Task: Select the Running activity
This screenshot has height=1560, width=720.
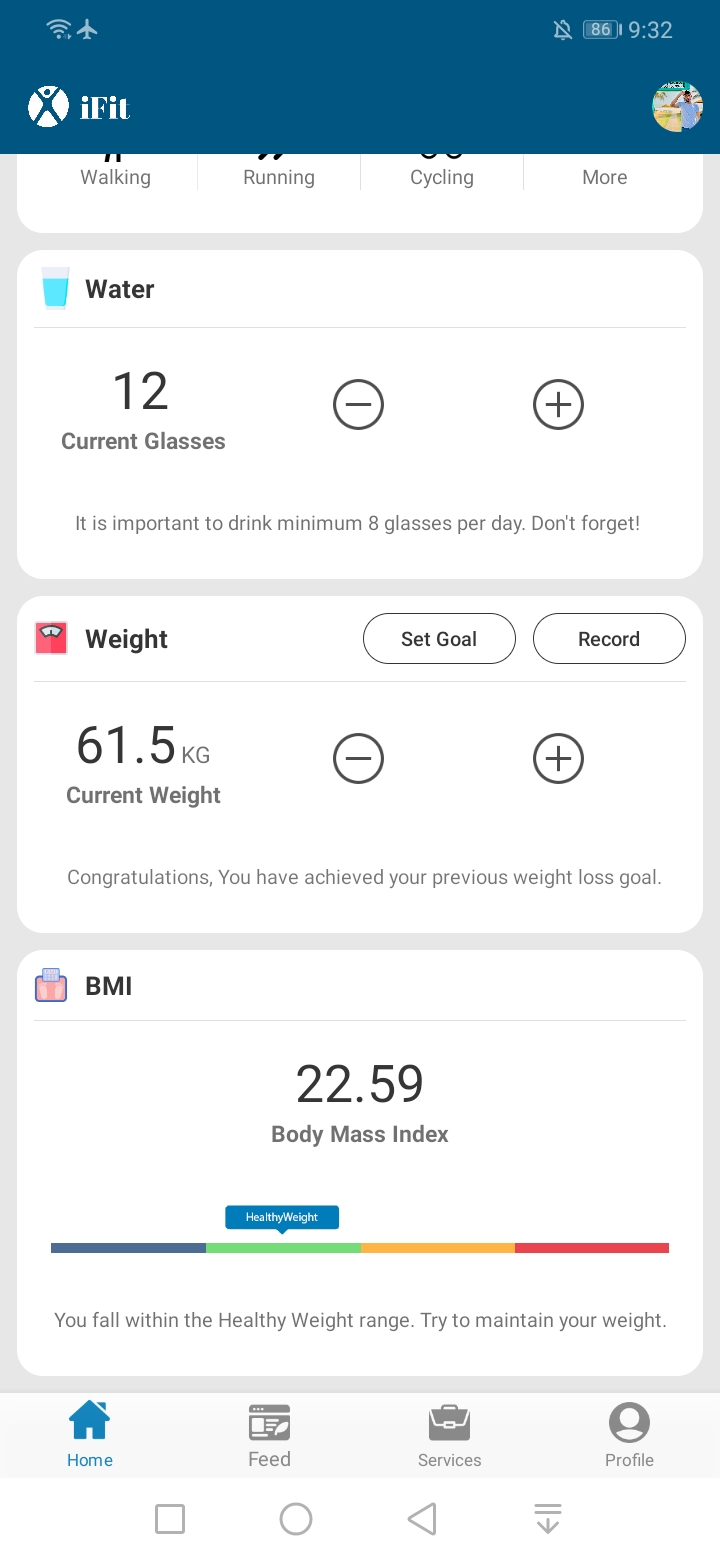Action: click(279, 171)
